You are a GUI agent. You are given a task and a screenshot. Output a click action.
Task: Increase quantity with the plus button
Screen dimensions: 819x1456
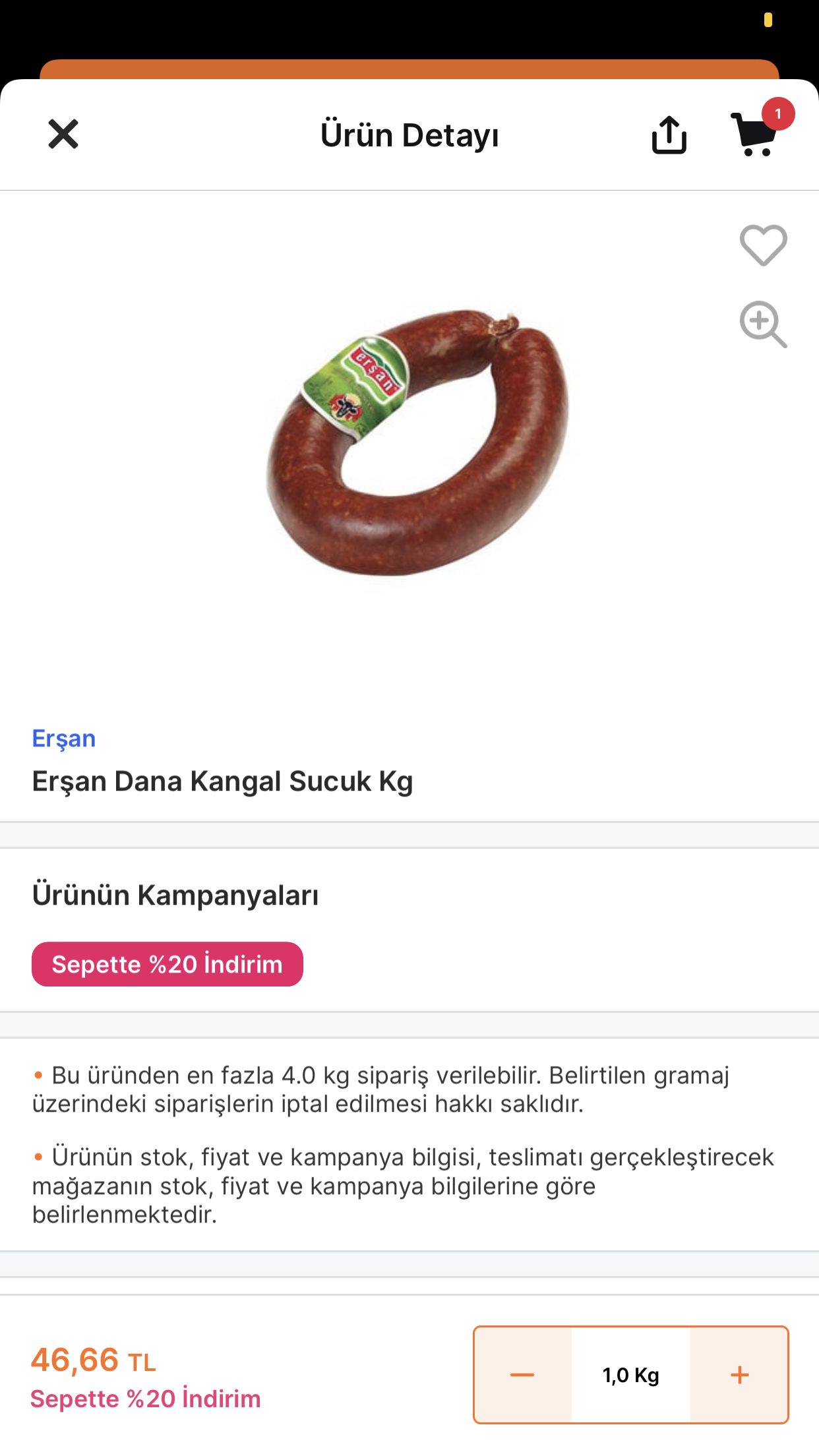pos(740,1375)
